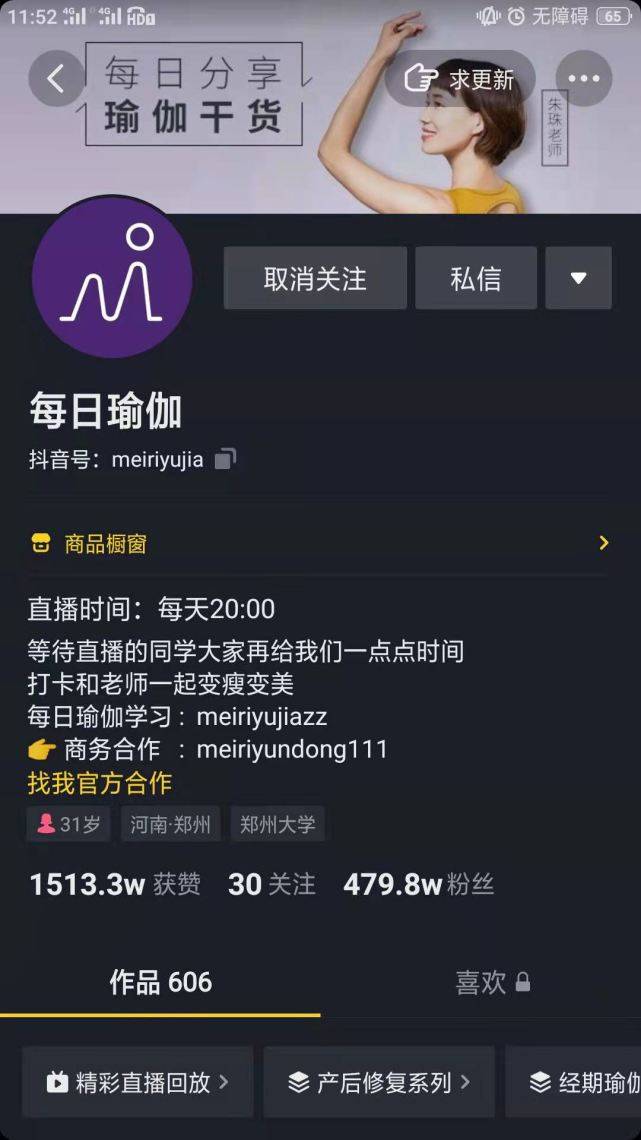The height and width of the screenshot is (1140, 641).
Task: Open the 产后修复系列 collection
Action: pyautogui.click(x=379, y=1082)
